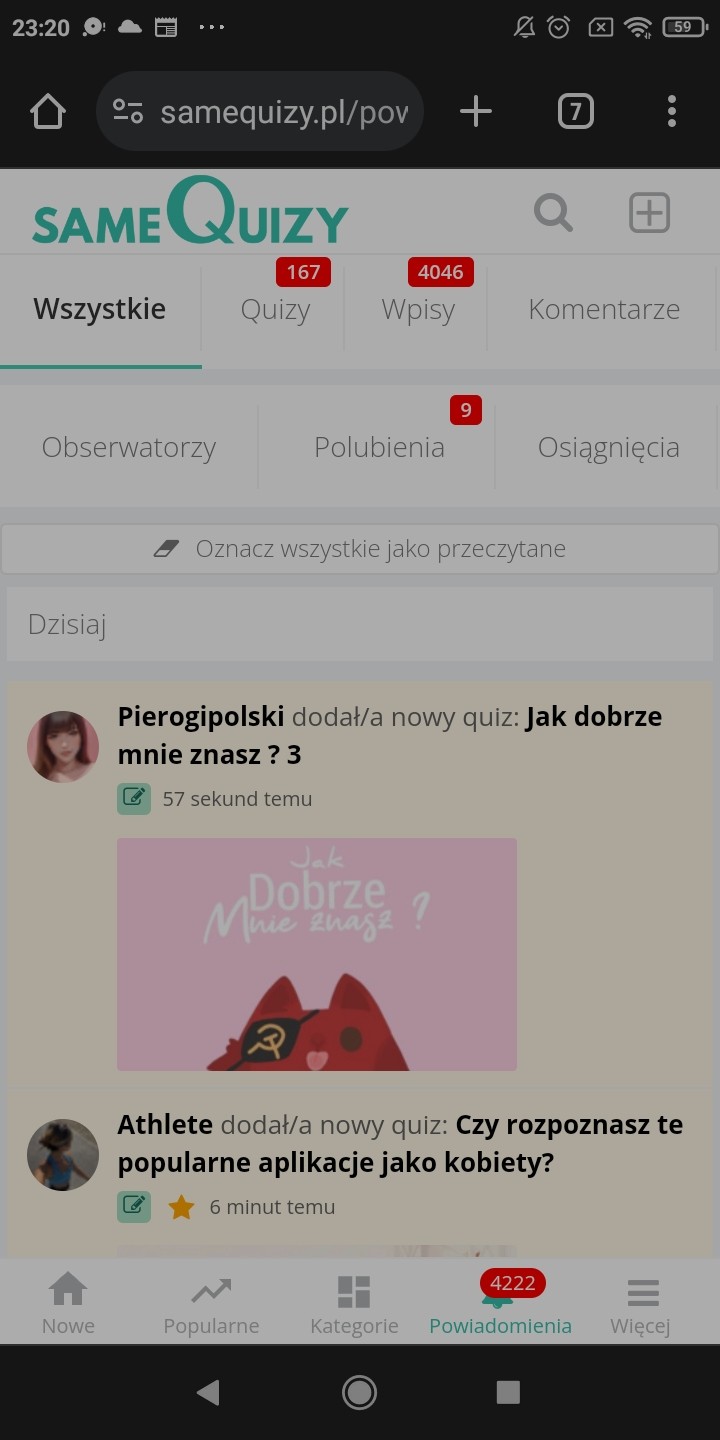
Task: Go to the Nowe section
Action: (68, 1303)
